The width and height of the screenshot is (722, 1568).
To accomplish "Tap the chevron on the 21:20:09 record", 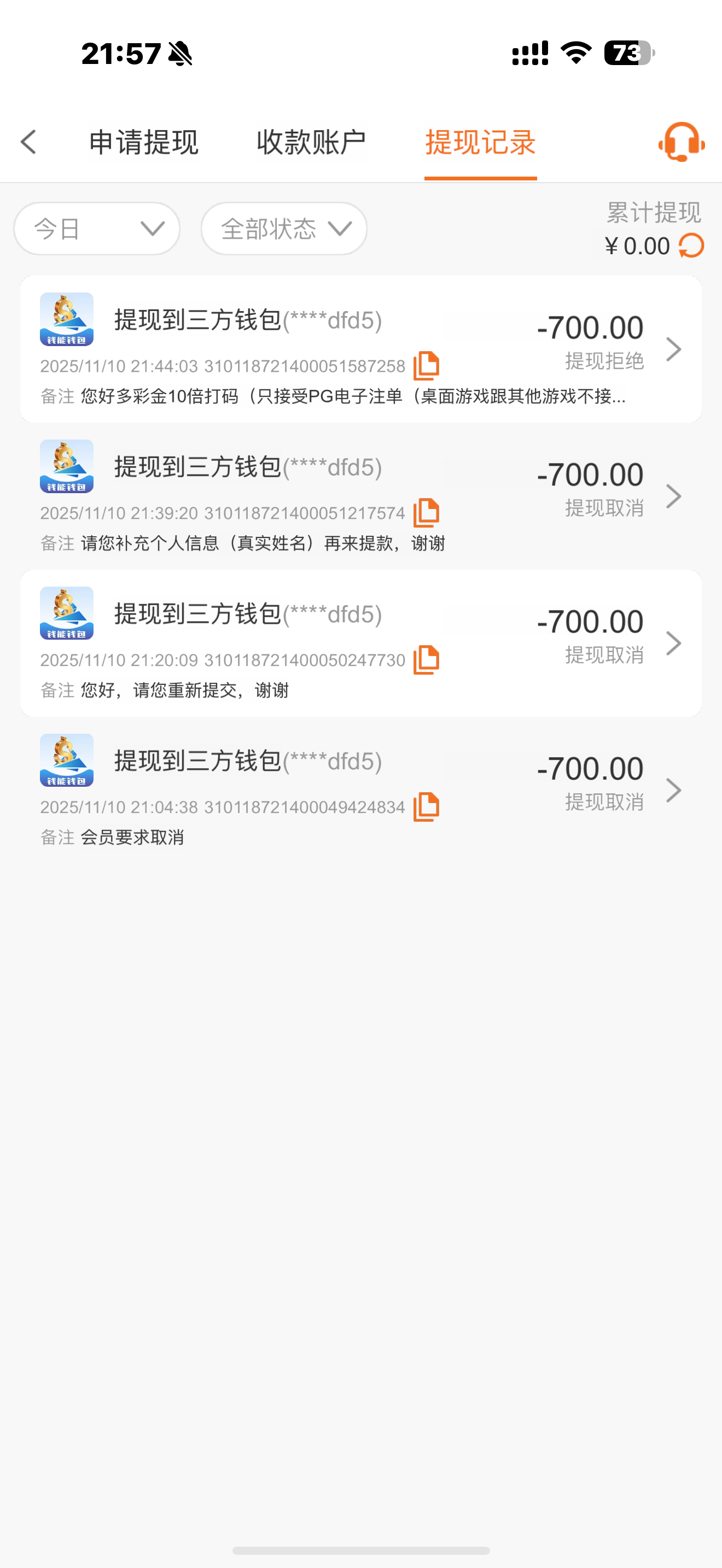I will pyautogui.click(x=674, y=643).
